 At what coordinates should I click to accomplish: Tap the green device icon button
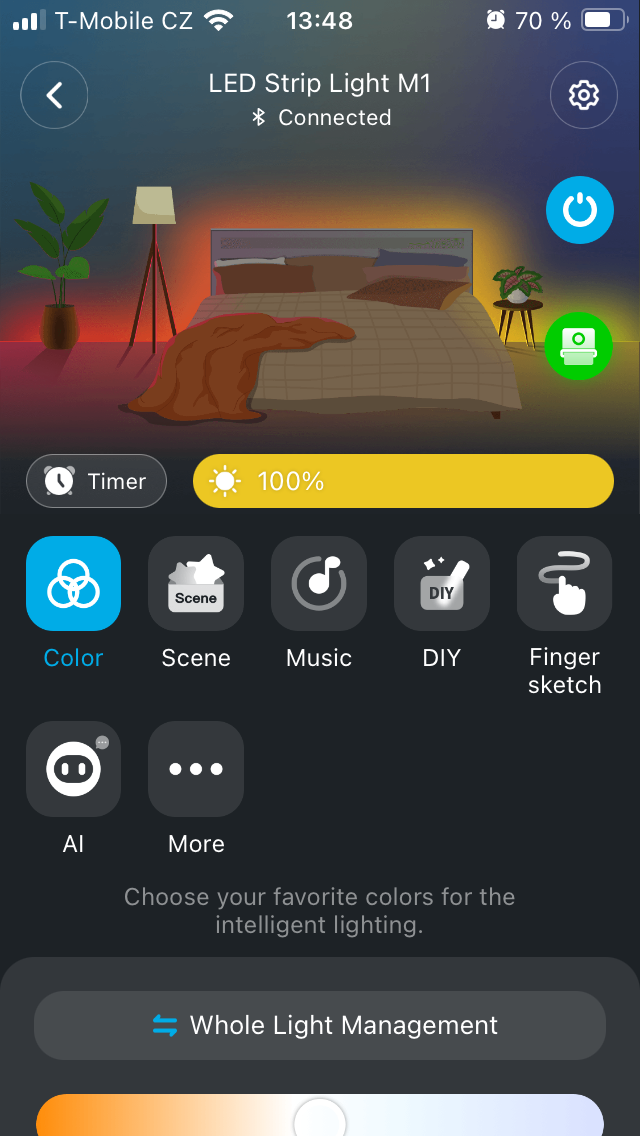point(579,346)
